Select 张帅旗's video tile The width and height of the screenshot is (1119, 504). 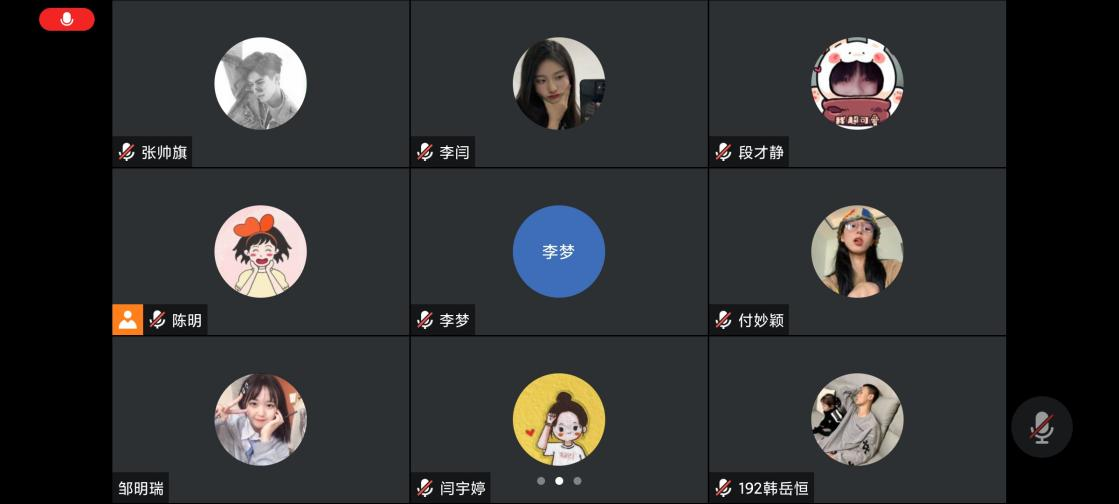pyautogui.click(x=260, y=84)
